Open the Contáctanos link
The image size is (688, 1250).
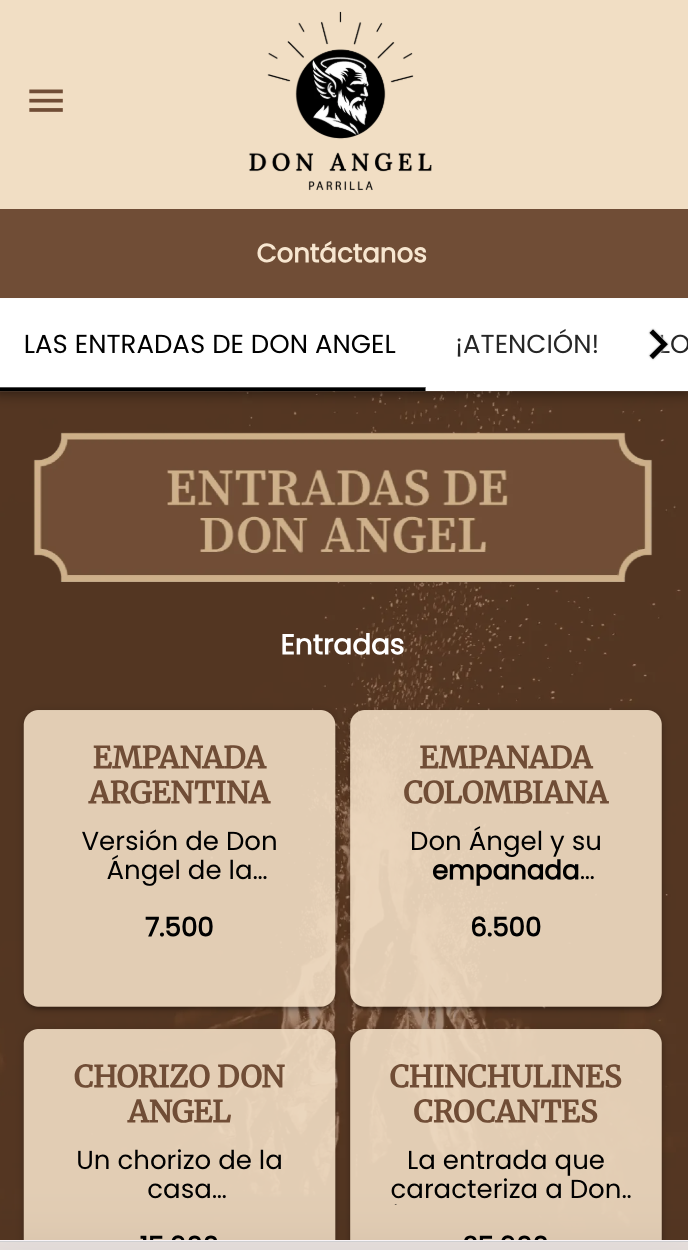pos(342,253)
